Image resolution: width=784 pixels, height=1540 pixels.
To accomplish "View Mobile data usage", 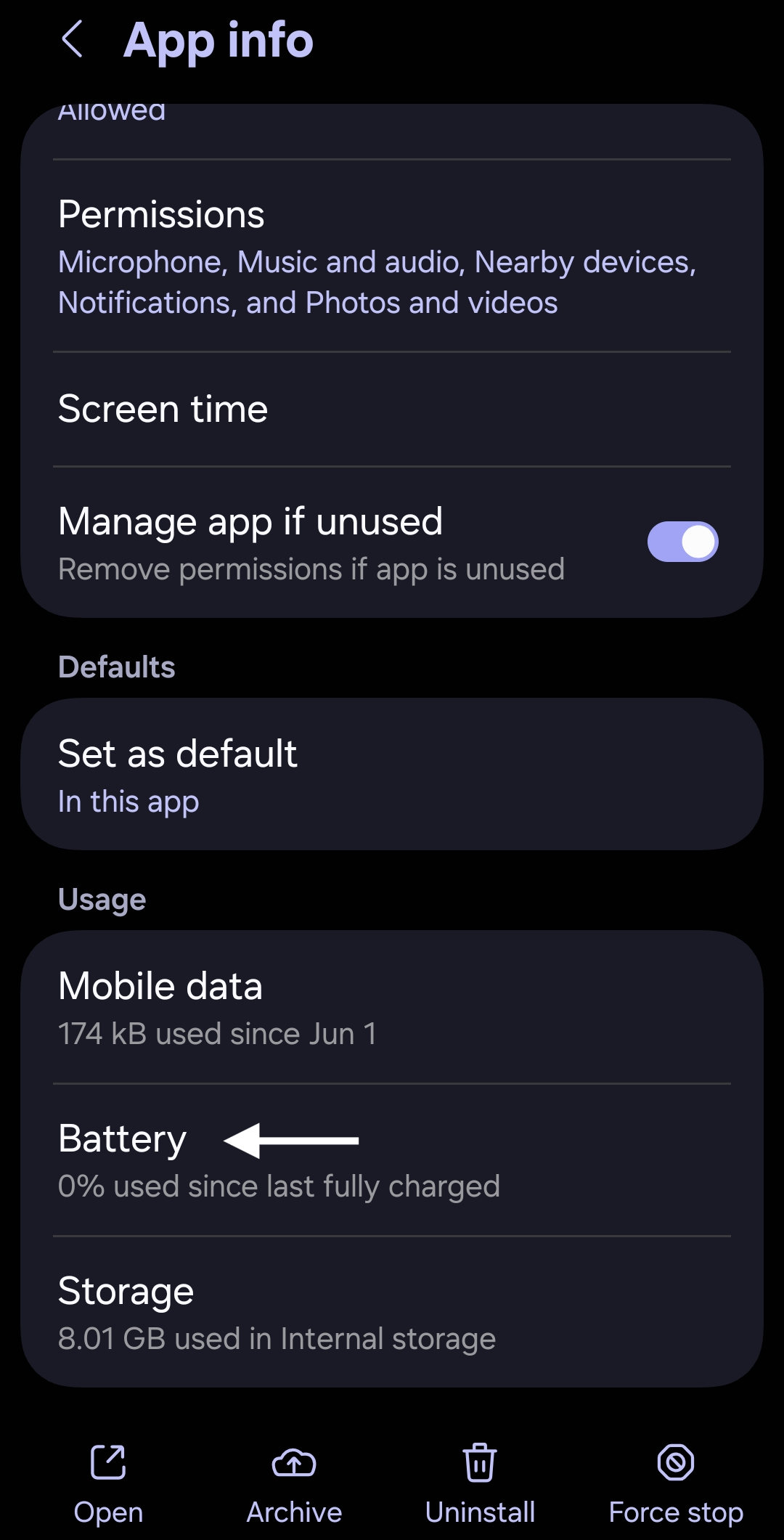I will click(x=392, y=1008).
